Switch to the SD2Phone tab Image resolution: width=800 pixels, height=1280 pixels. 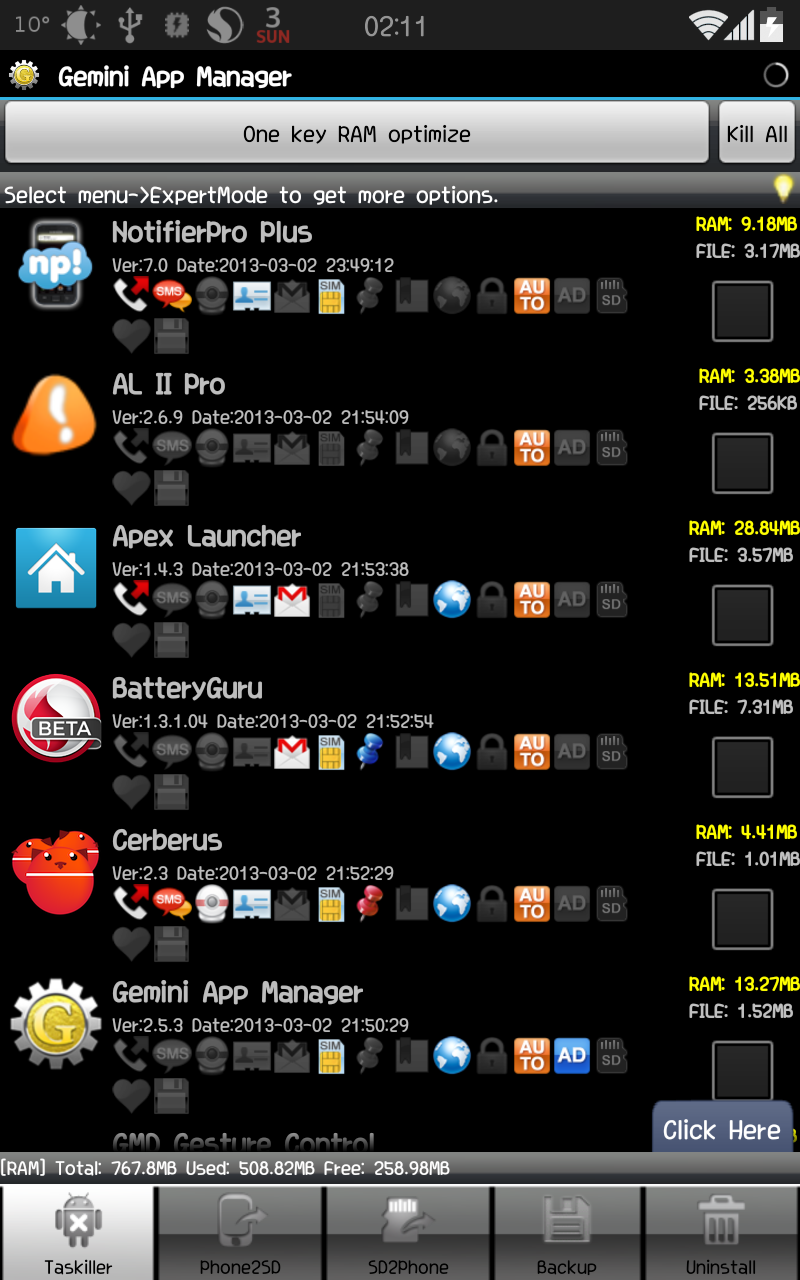(x=408, y=1234)
